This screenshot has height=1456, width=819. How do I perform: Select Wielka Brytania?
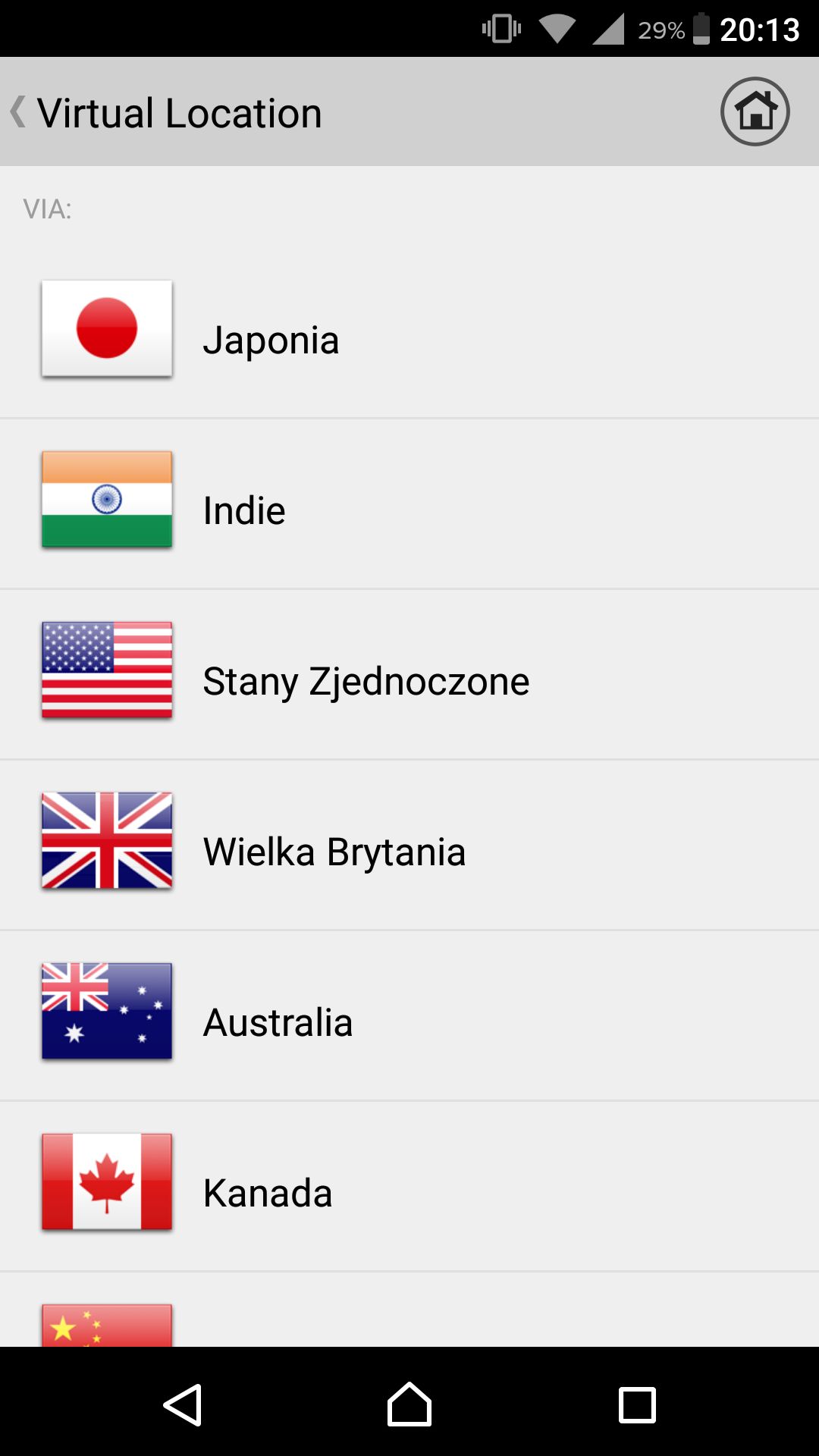(409, 845)
